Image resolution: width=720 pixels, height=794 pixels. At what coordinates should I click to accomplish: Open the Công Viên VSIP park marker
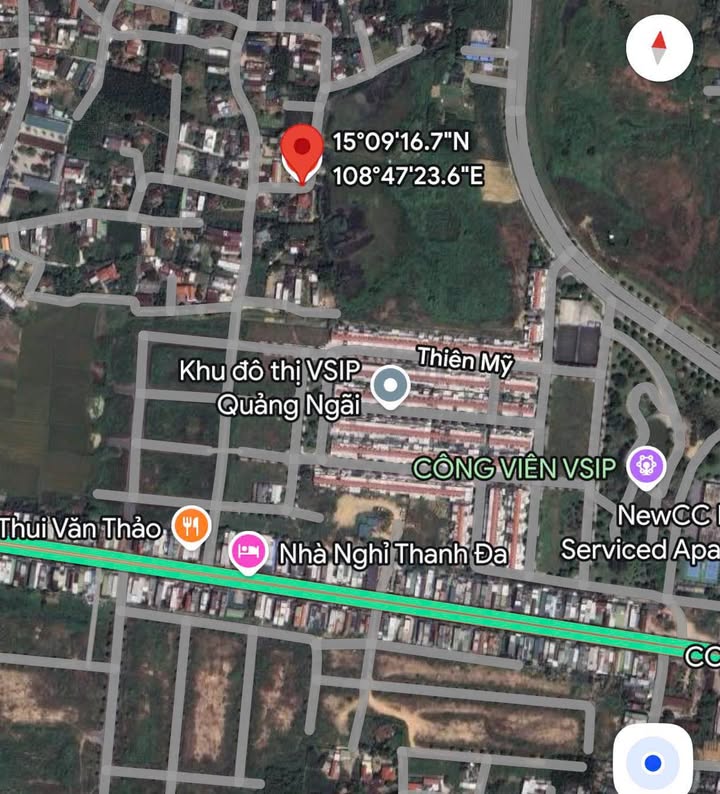pyautogui.click(x=647, y=465)
